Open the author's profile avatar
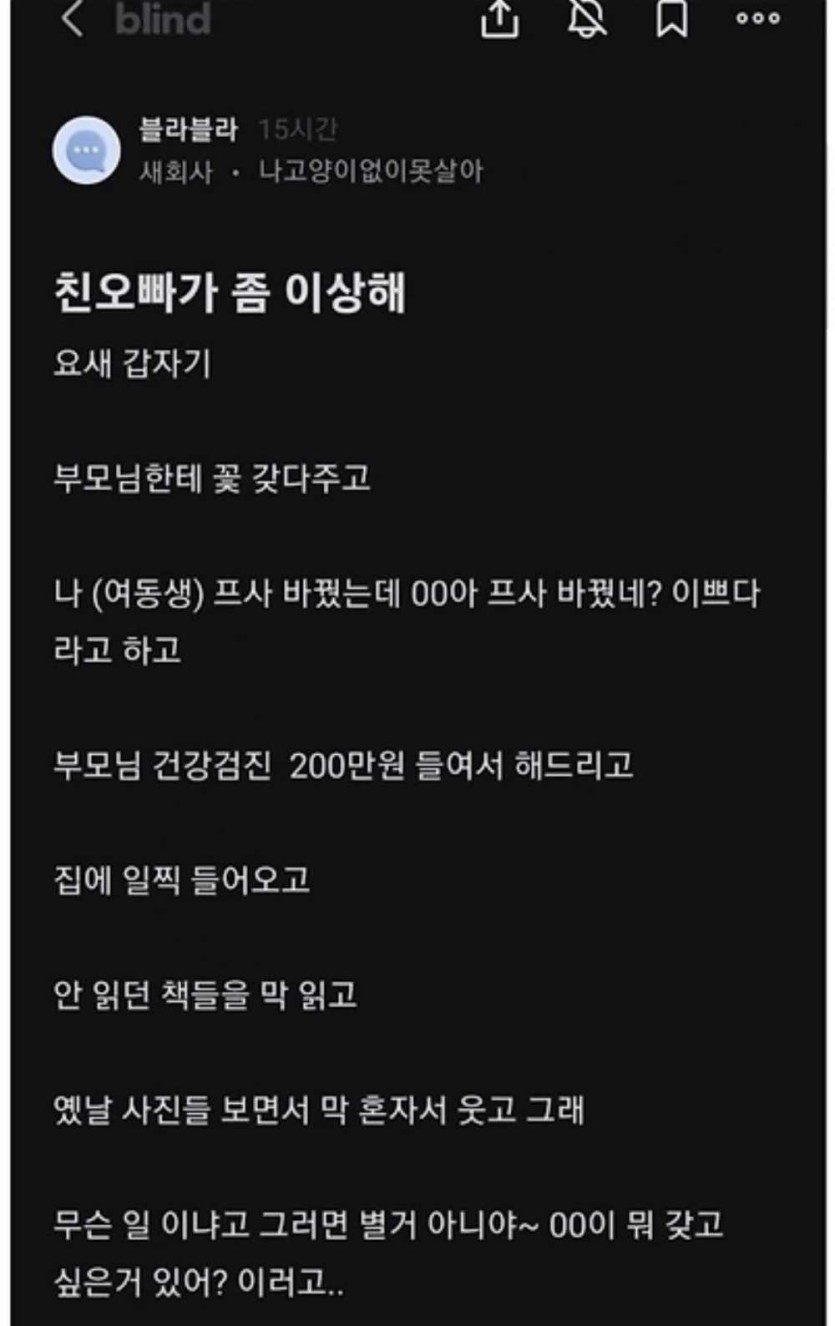The image size is (835, 1326). click(x=87, y=151)
